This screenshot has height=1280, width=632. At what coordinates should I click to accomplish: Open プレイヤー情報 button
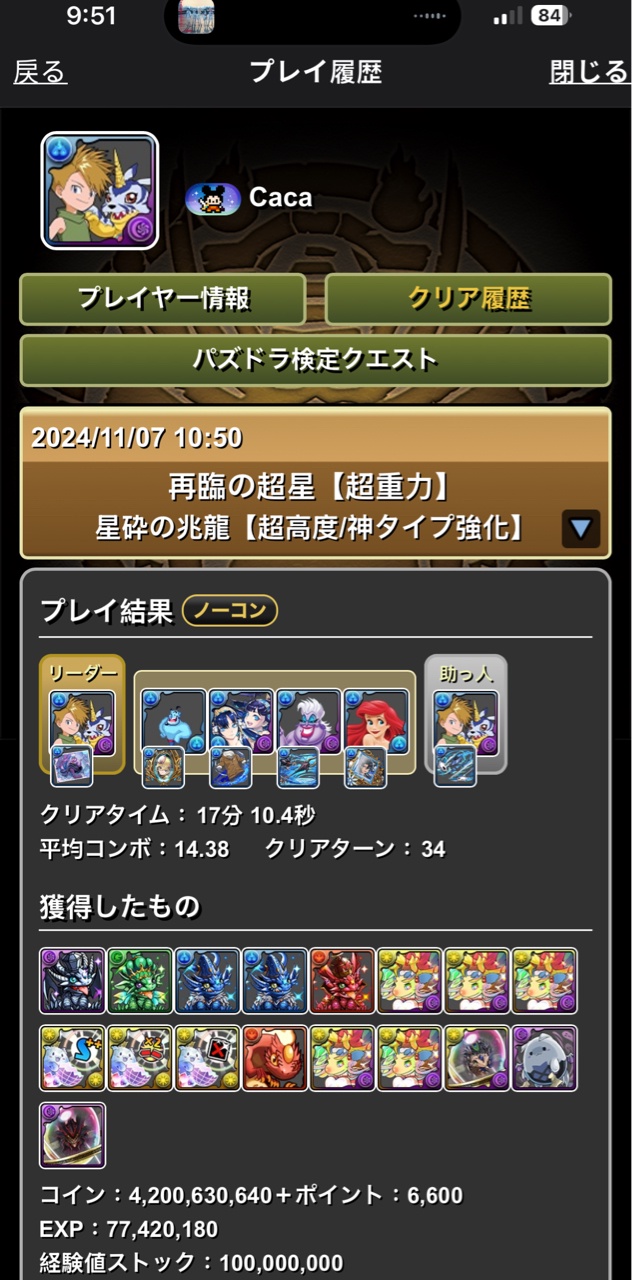[163, 298]
